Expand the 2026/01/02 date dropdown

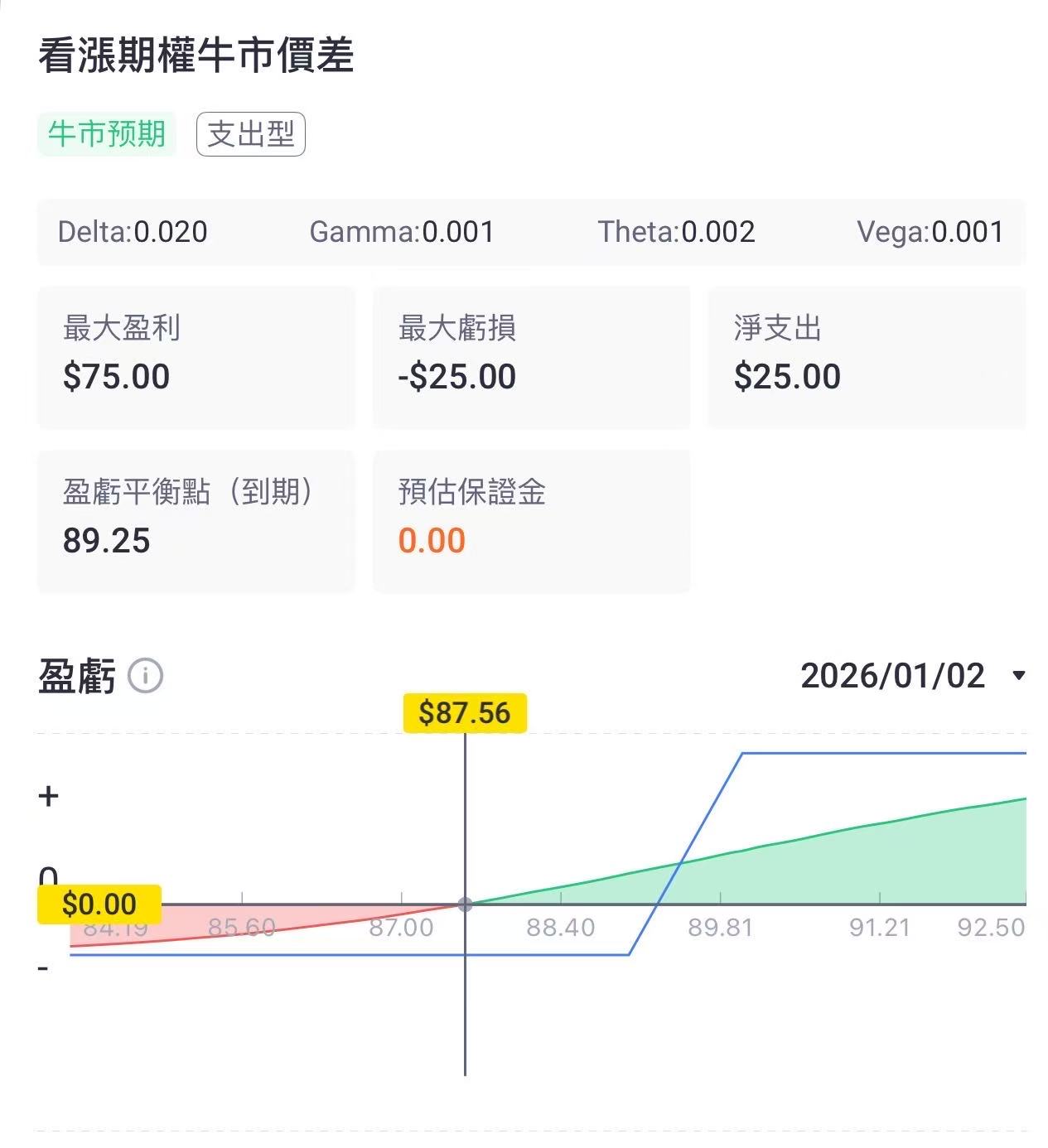[1018, 676]
